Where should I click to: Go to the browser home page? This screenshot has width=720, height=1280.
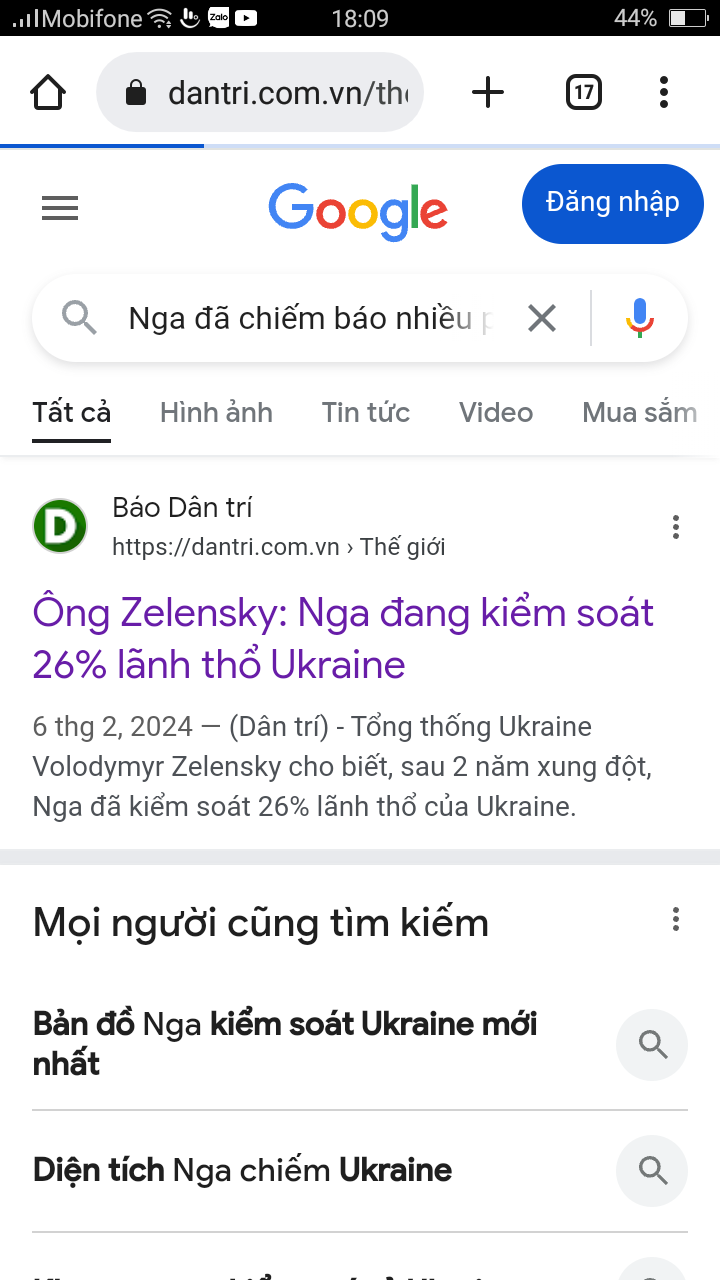pos(48,93)
